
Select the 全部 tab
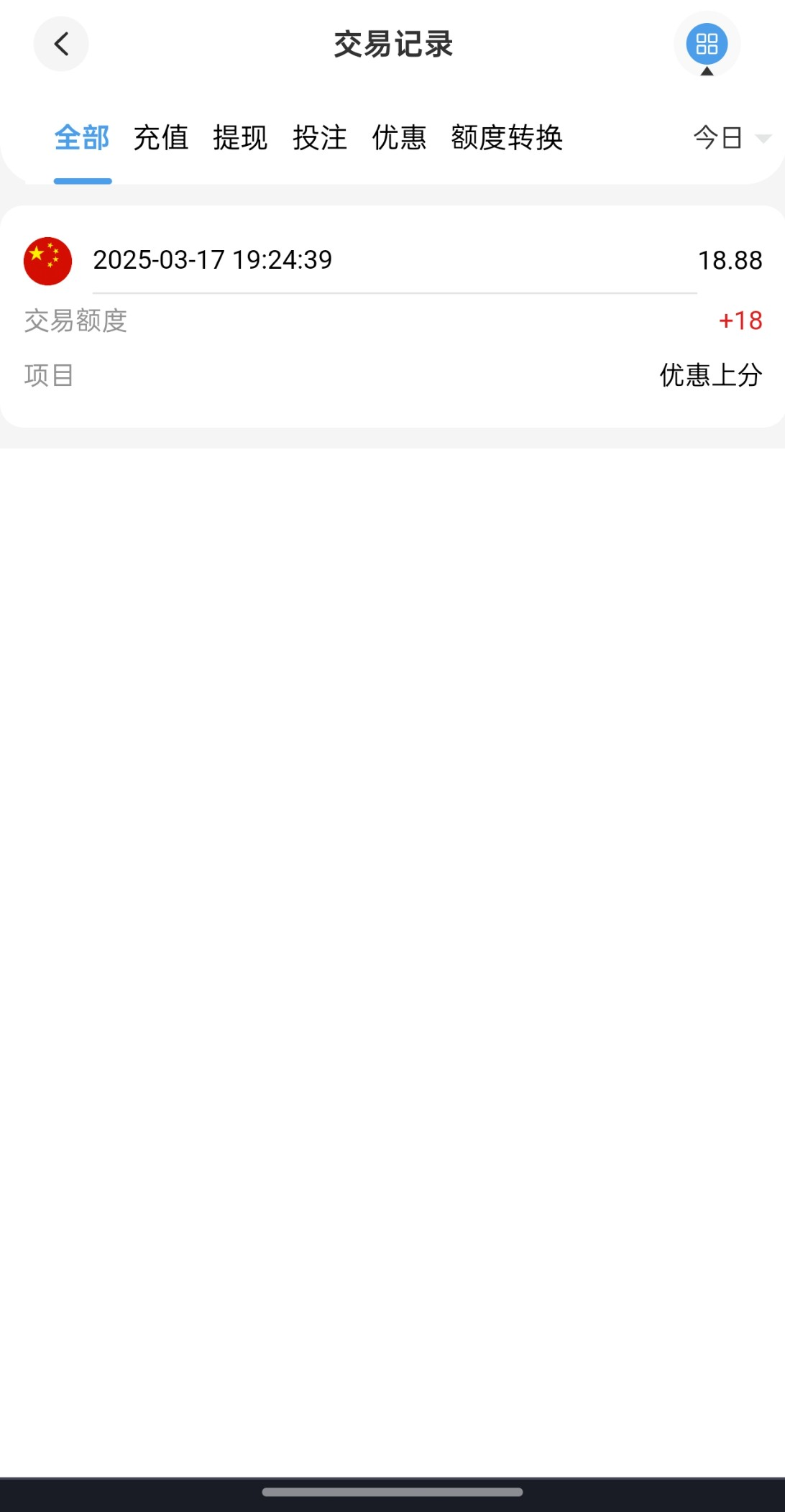pos(82,137)
